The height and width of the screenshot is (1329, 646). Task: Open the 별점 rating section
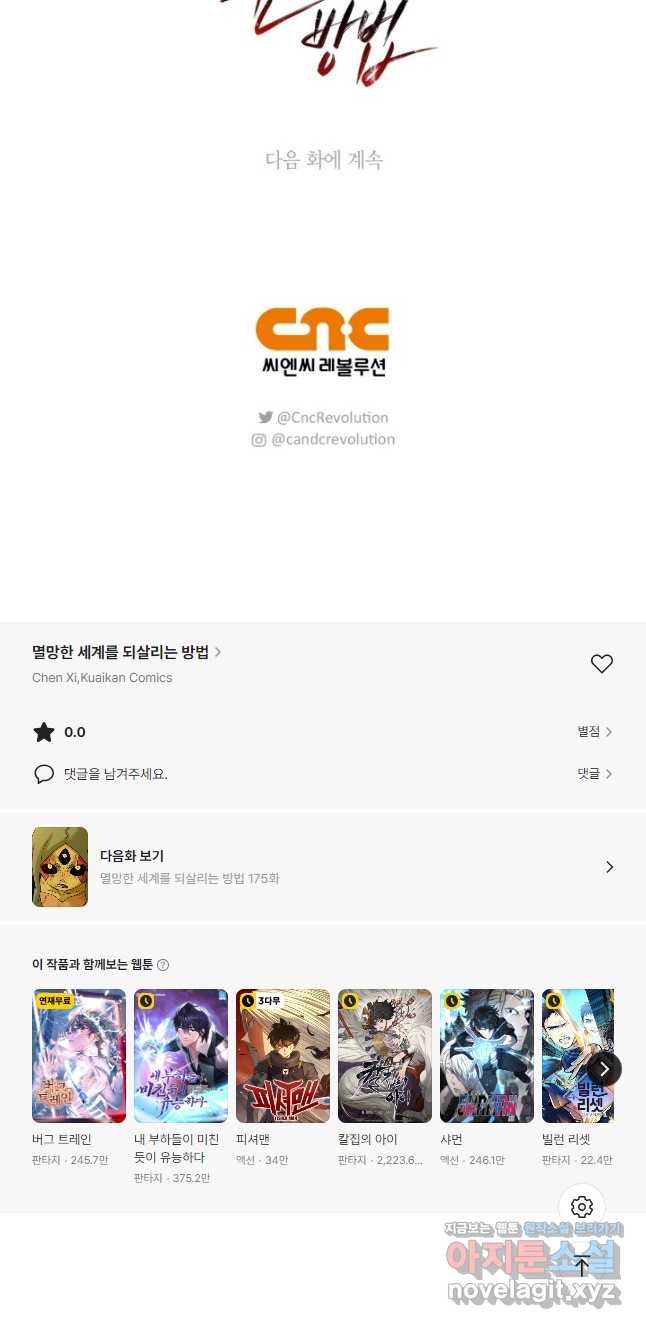tap(594, 732)
